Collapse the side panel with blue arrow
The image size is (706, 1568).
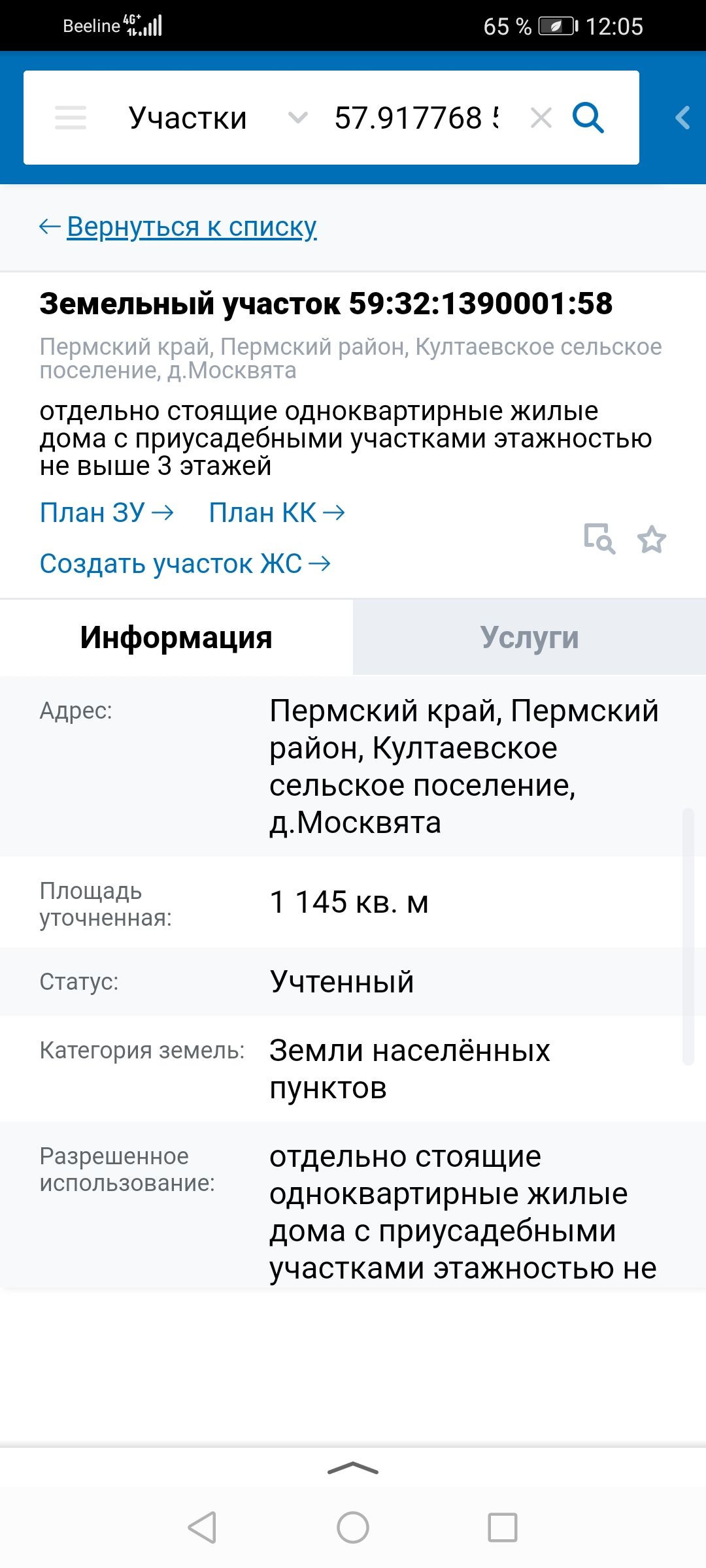(x=682, y=118)
